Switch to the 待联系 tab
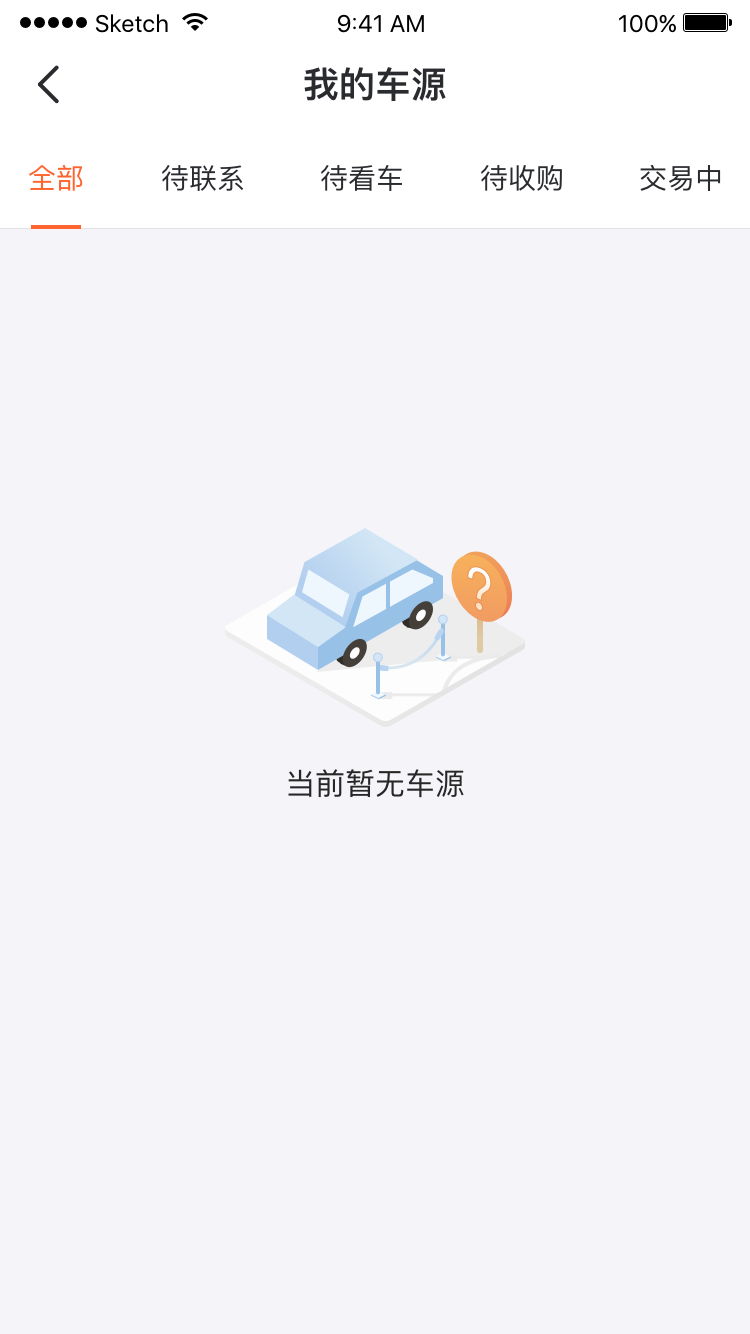This screenshot has width=750, height=1334. point(203,179)
